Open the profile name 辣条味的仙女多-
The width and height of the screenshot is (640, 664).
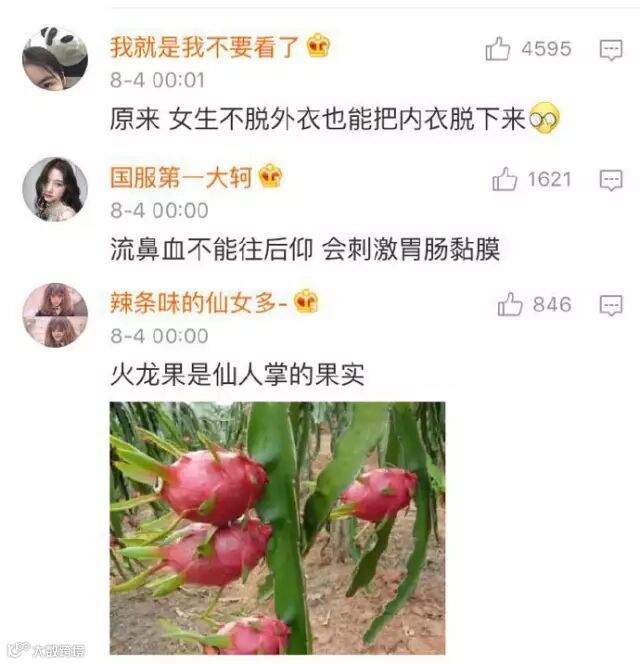click(198, 303)
